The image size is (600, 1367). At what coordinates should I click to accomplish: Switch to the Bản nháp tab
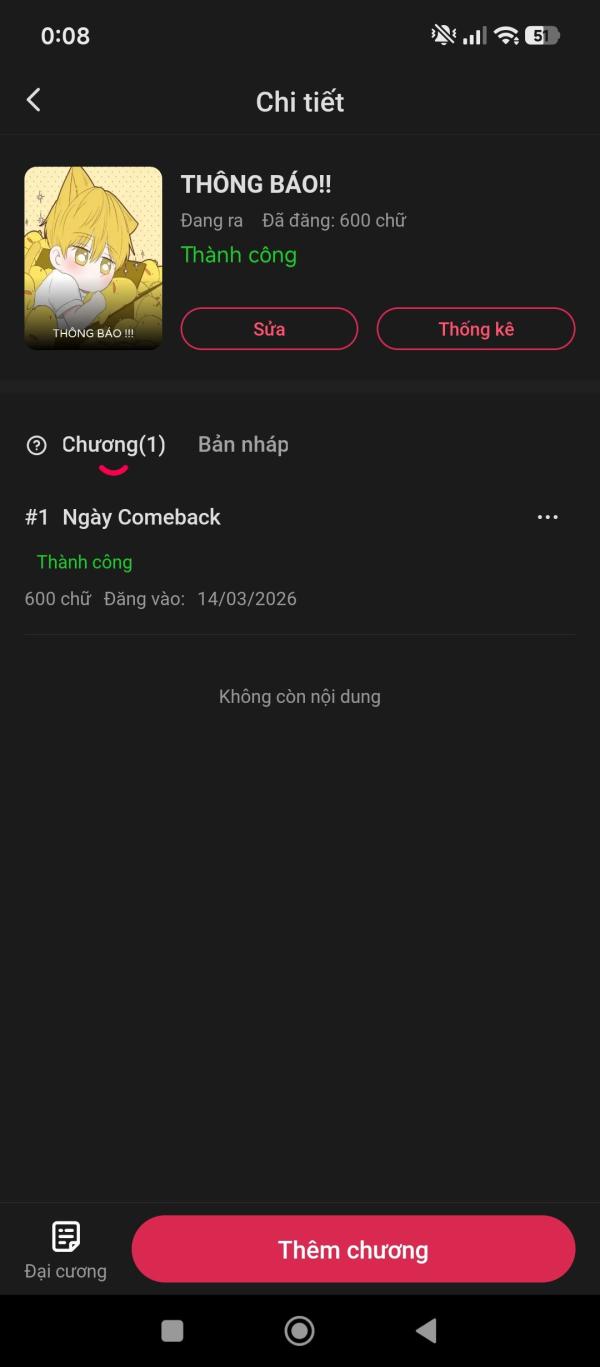243,445
